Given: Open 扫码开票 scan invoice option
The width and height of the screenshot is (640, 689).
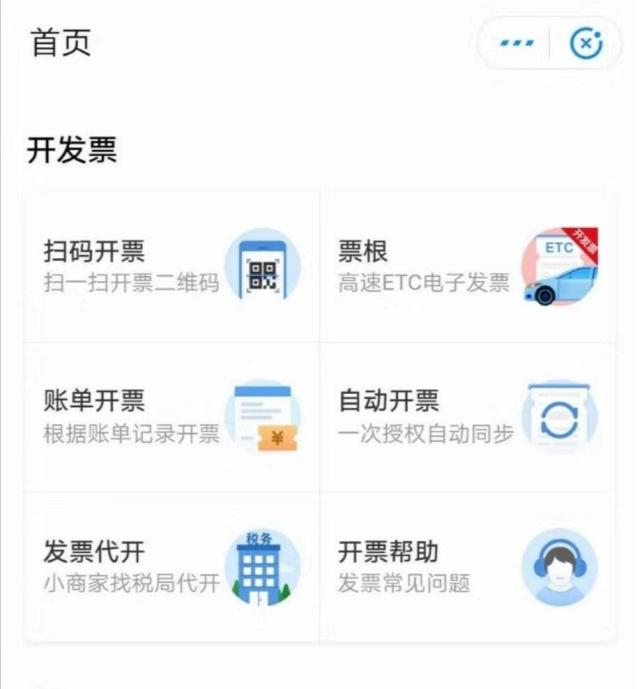Looking at the screenshot, I should pos(172,266).
